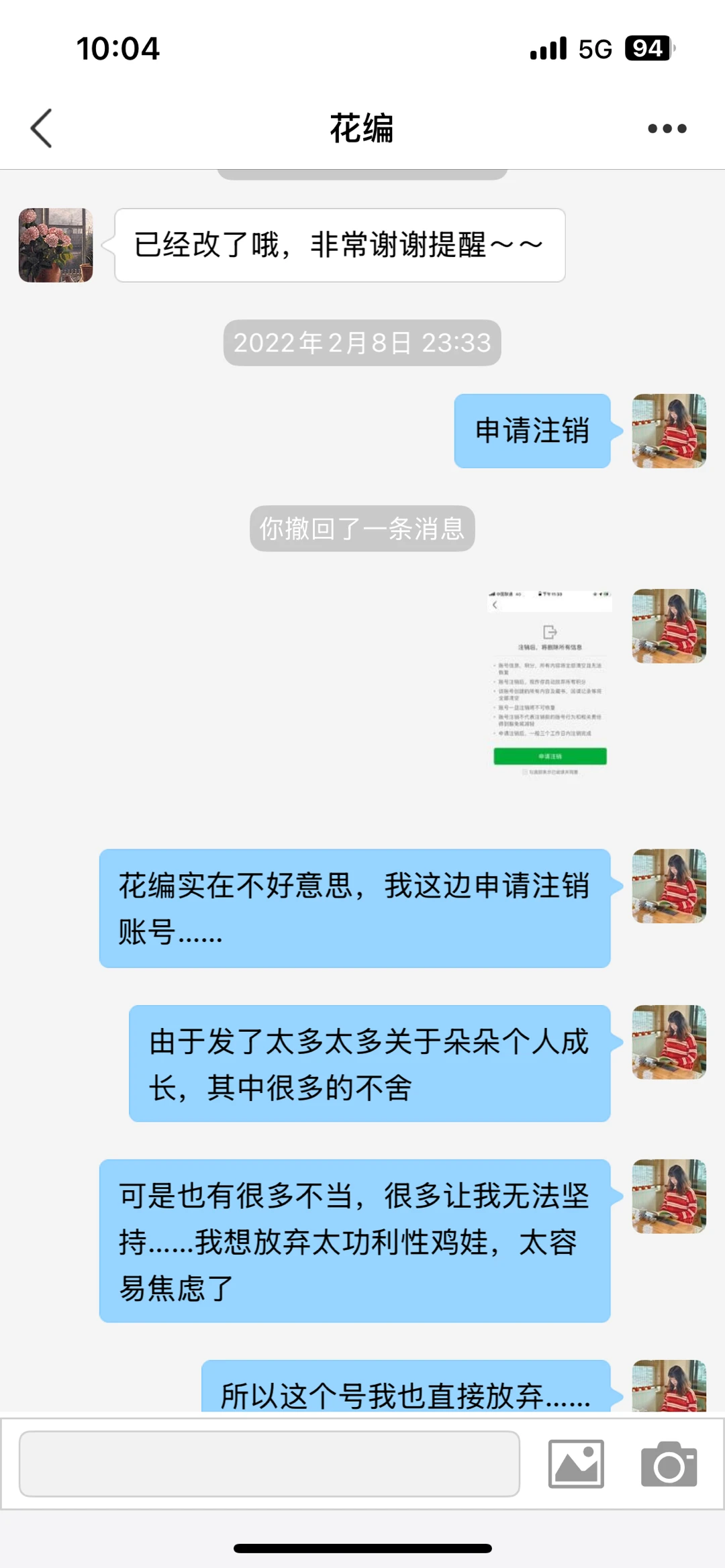
Task: View 花编's profile via flower avatar
Action: [x=56, y=245]
